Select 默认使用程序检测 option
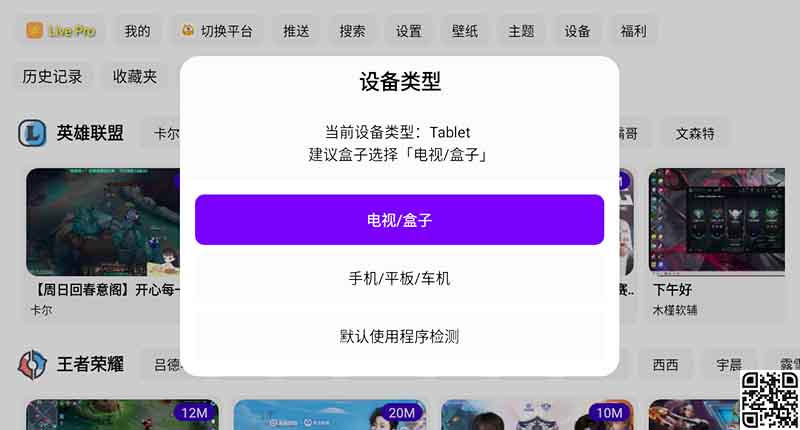Screen dimensions: 800x430 399,336
